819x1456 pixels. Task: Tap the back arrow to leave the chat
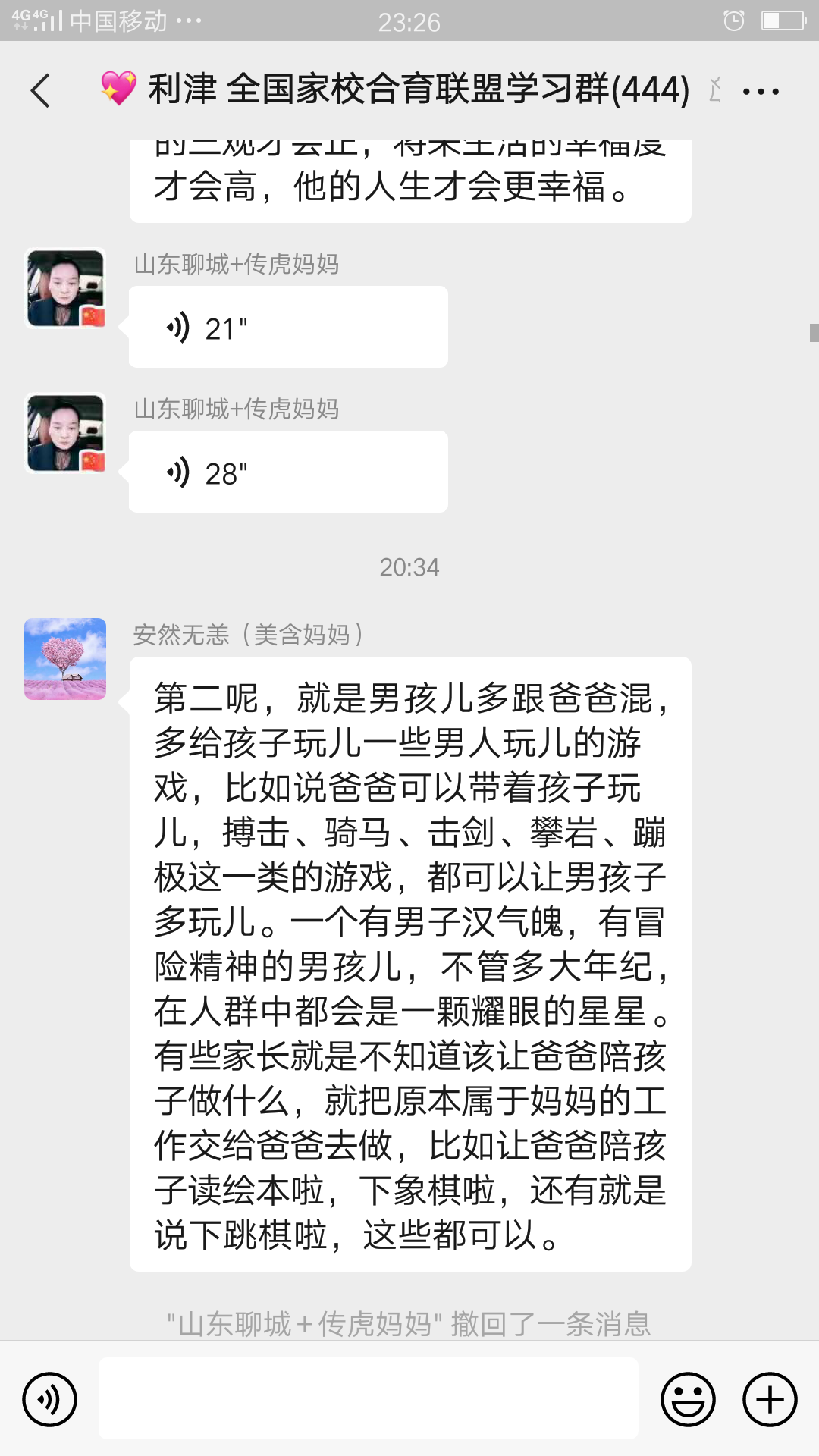click(x=39, y=90)
